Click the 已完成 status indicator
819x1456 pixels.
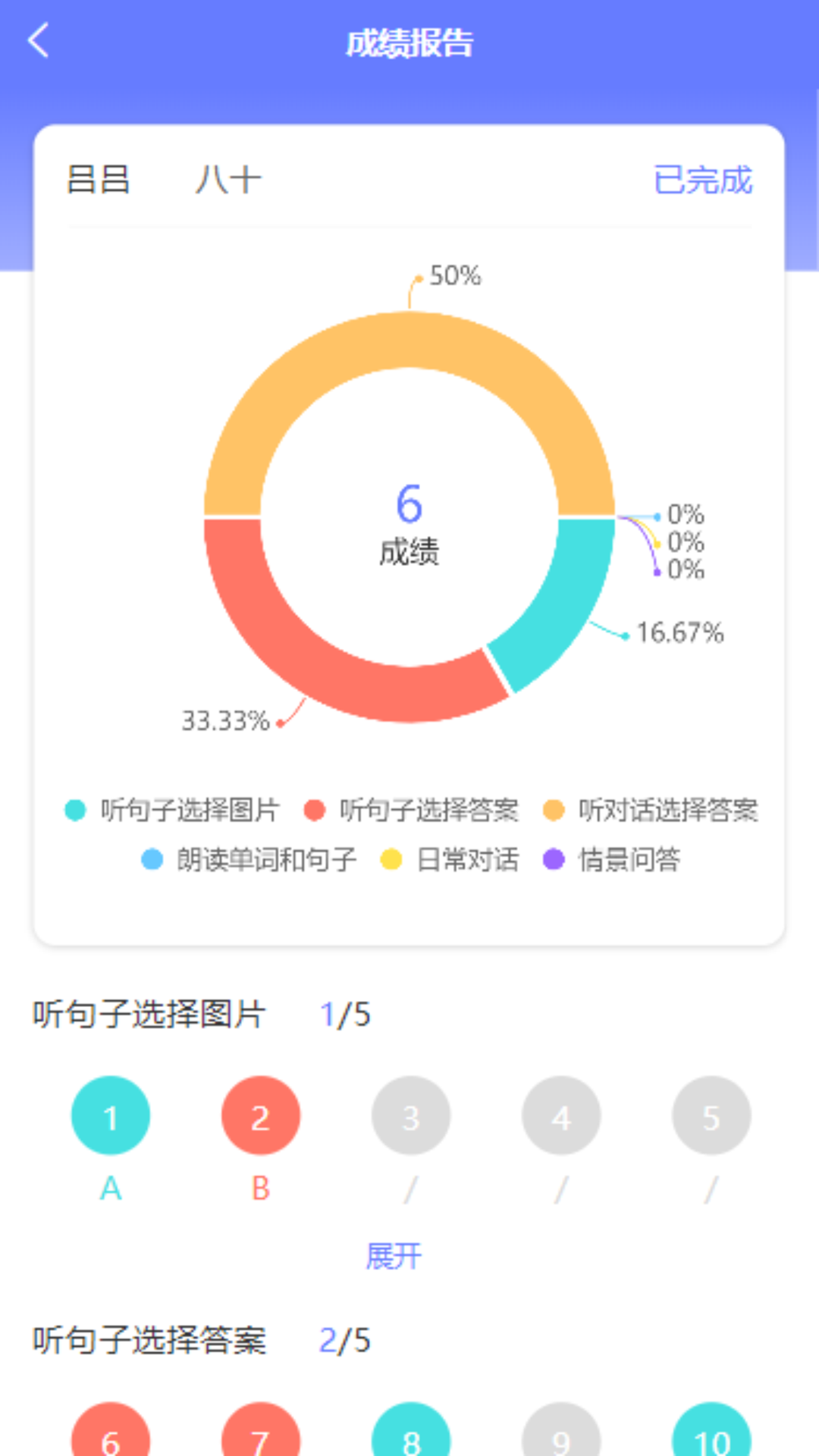click(703, 180)
